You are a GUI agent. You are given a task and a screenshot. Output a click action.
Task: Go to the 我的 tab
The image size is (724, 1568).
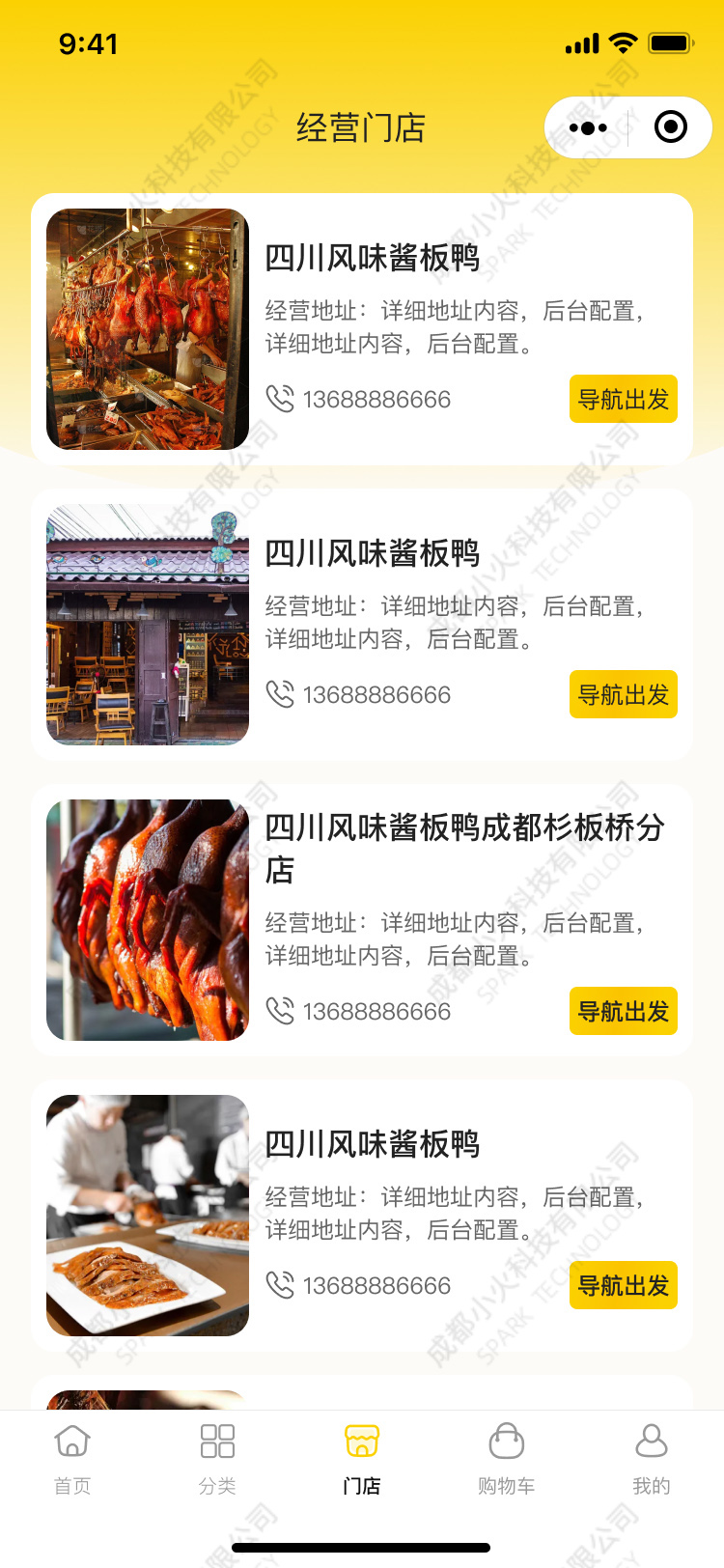click(x=652, y=1459)
